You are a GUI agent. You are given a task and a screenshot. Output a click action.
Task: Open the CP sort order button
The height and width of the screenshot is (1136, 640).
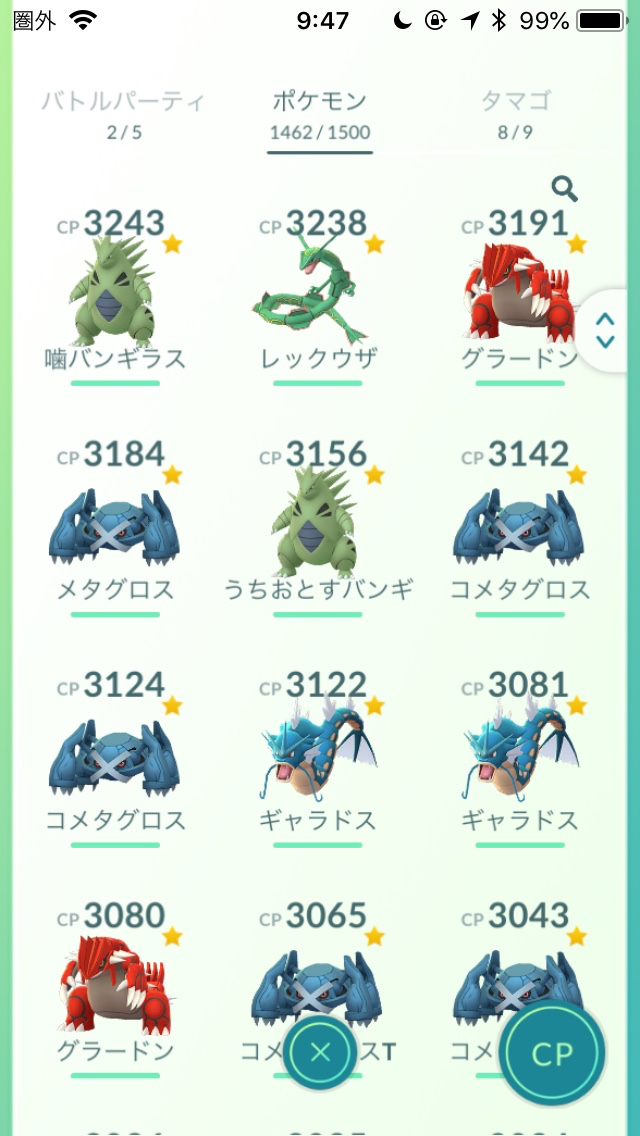[x=552, y=1054]
